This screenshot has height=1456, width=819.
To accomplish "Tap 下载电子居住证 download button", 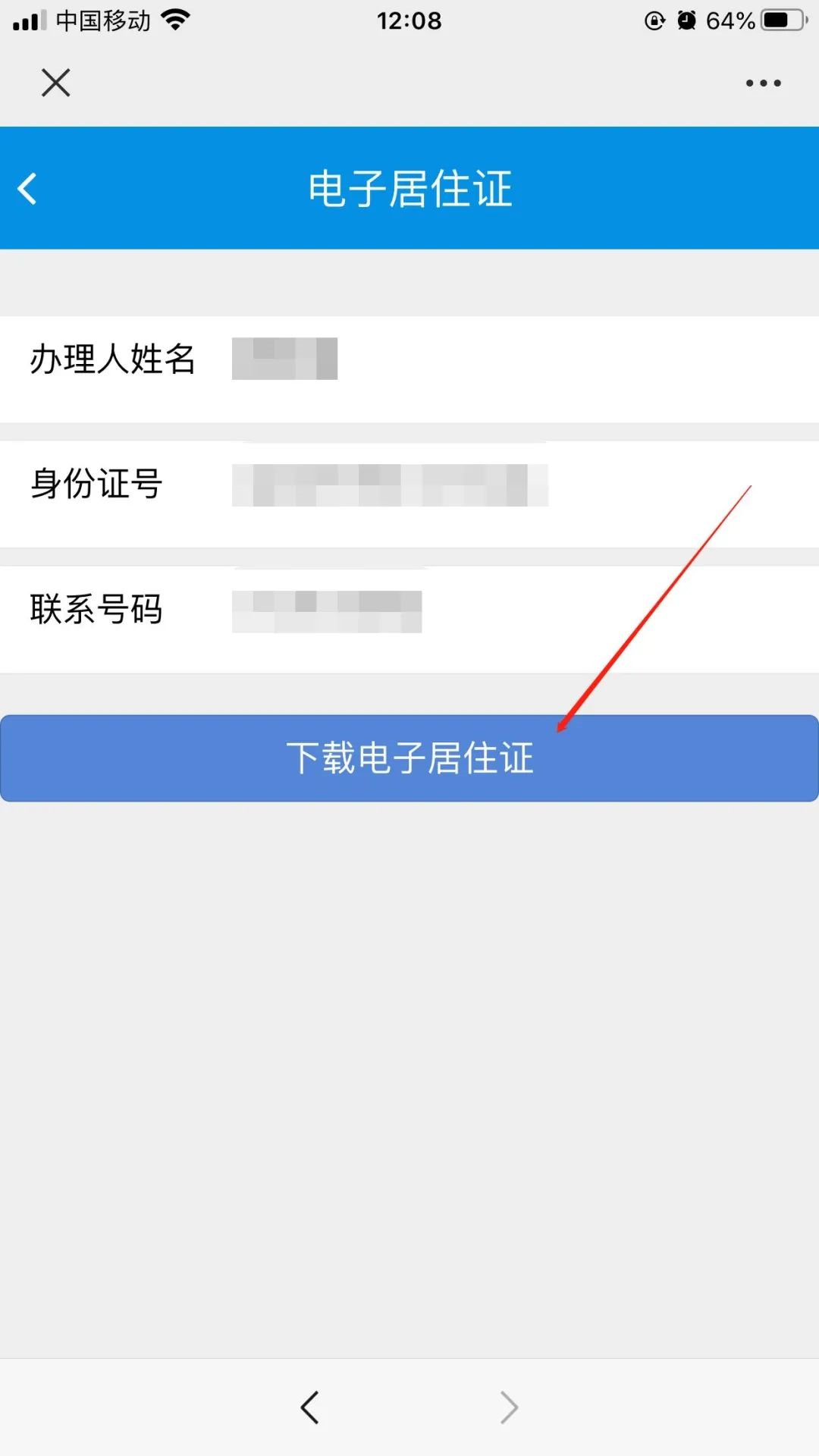I will pos(409,758).
